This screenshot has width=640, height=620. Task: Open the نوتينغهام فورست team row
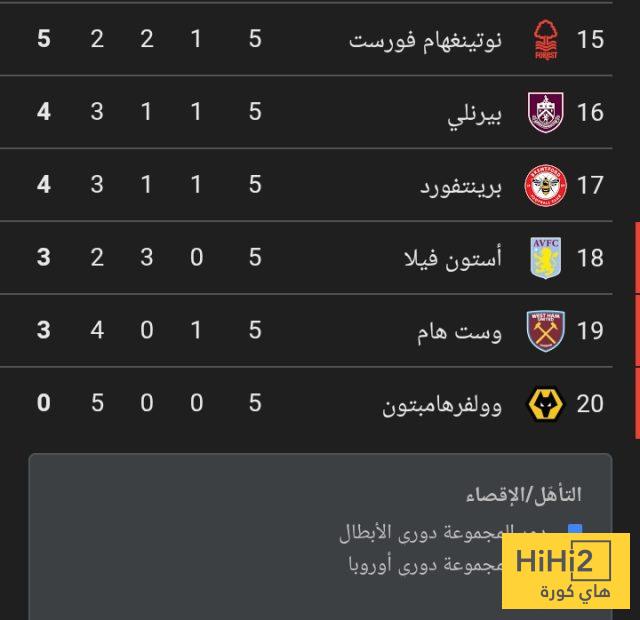click(425, 40)
